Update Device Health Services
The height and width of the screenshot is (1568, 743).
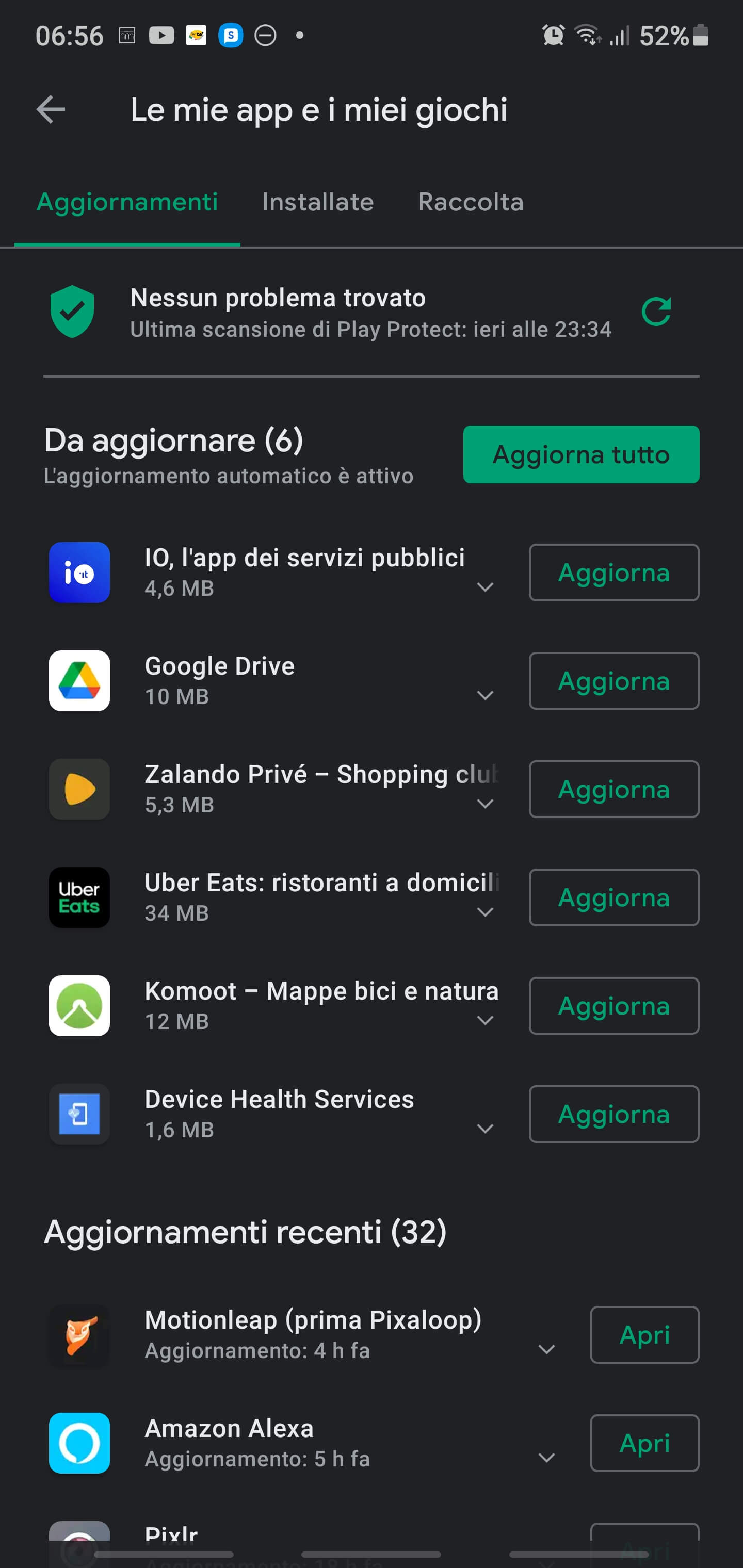(x=613, y=1115)
